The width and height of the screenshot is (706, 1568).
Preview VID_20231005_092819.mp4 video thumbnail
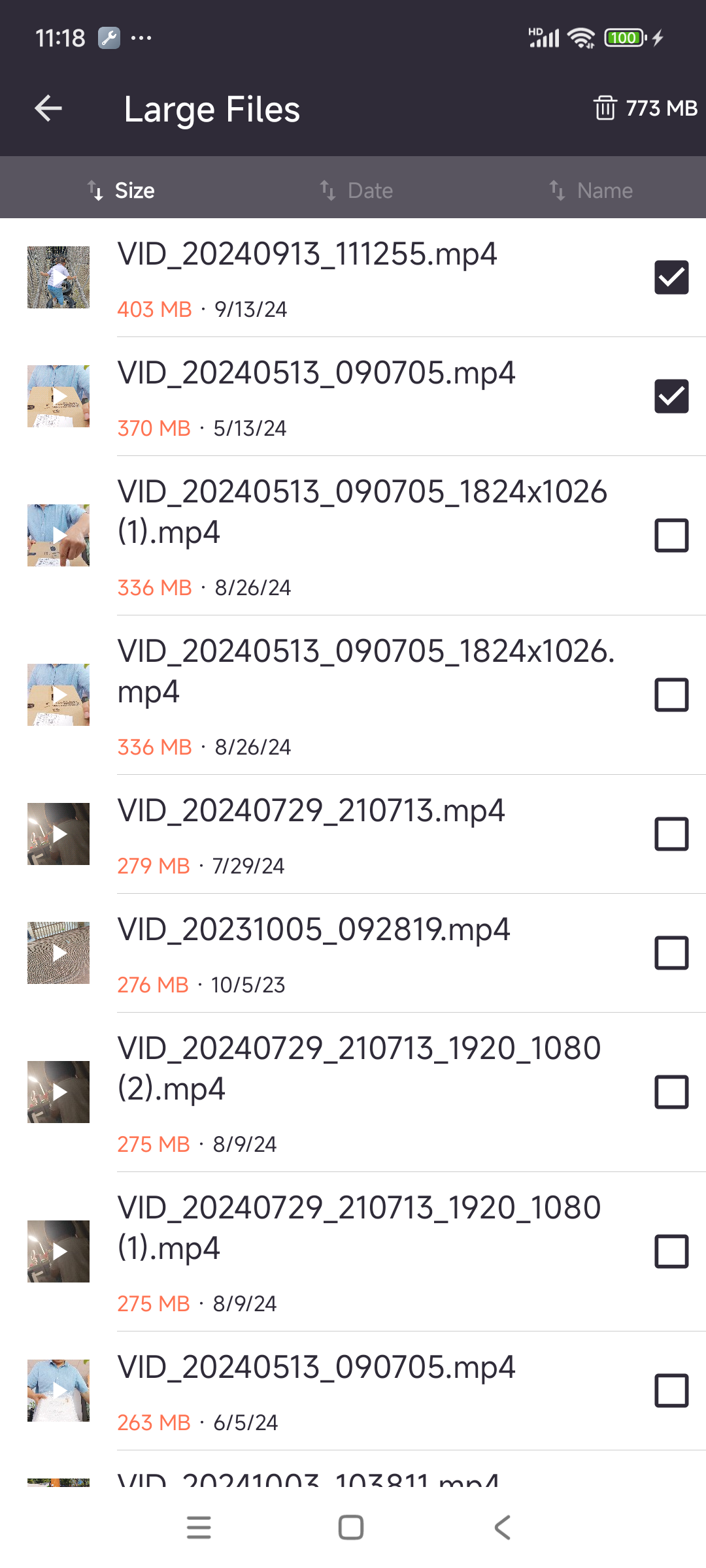[59, 953]
